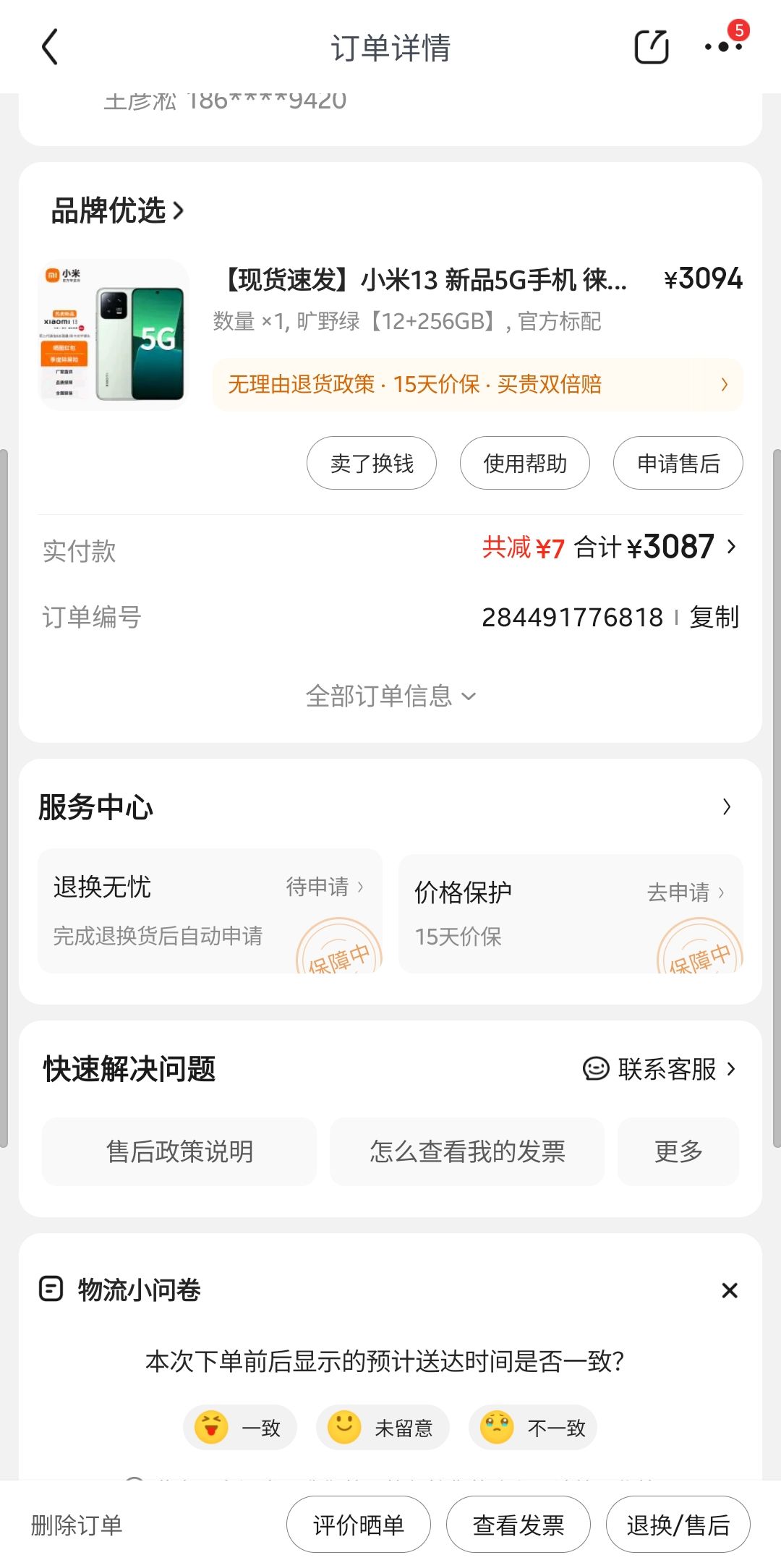Viewport: 781px width, 1568px height.
Task: Tap the 卖了换钱 button
Action: (372, 464)
